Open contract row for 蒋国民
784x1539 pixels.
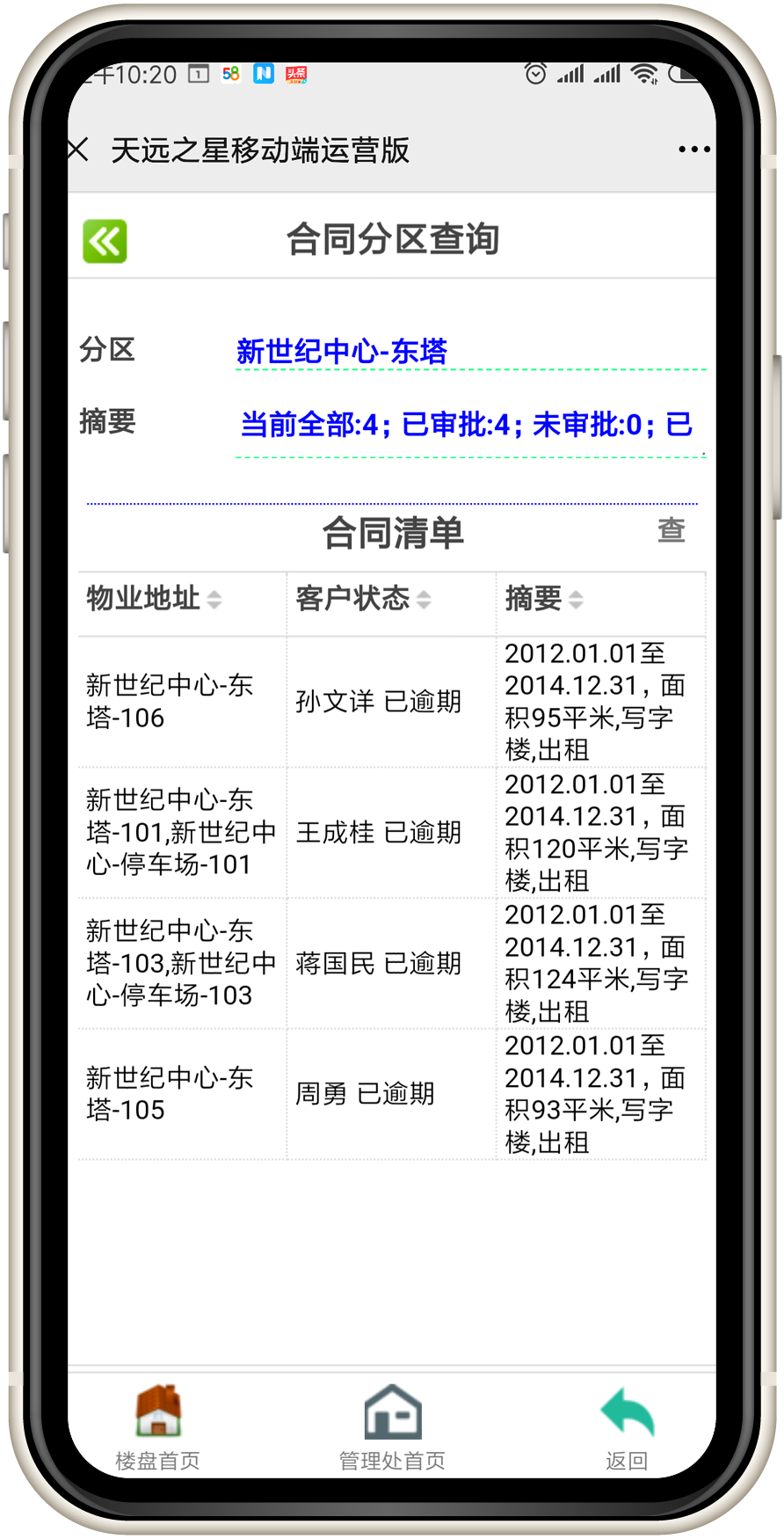point(378,963)
